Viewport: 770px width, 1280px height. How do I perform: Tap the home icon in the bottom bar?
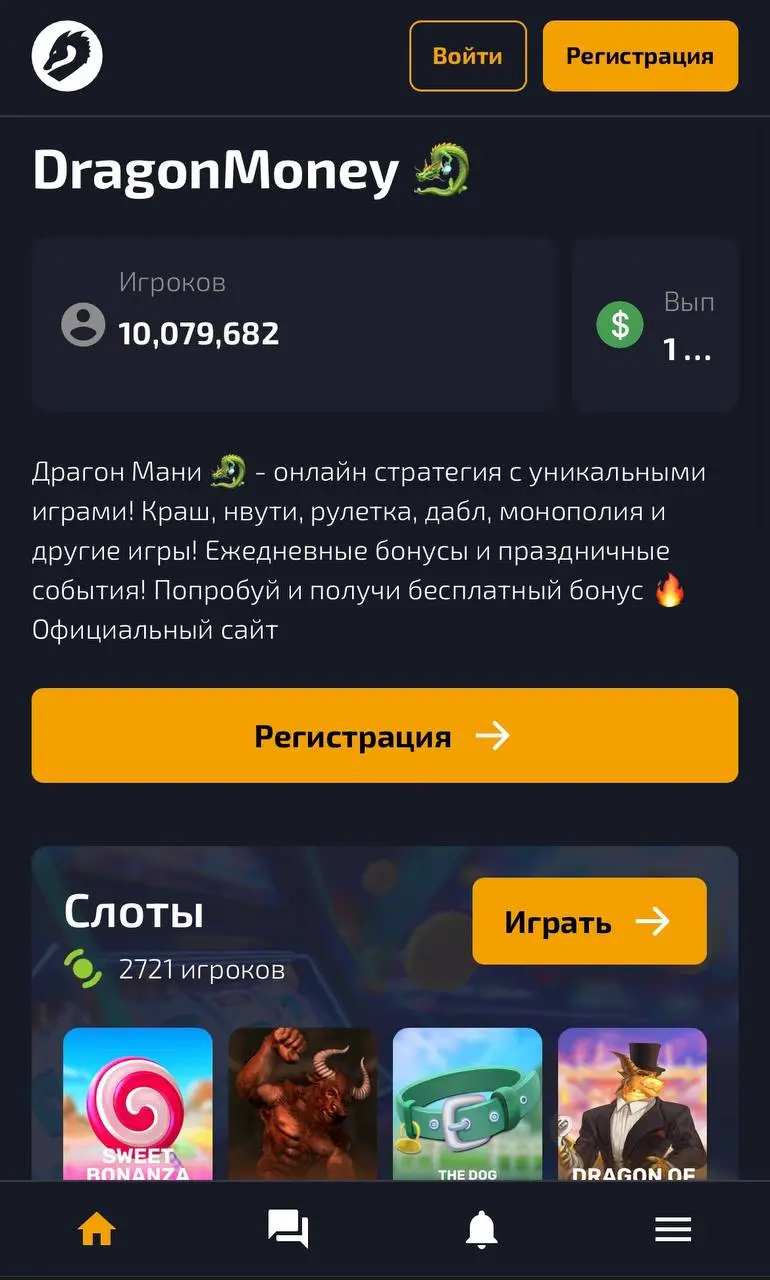pyautogui.click(x=96, y=1228)
